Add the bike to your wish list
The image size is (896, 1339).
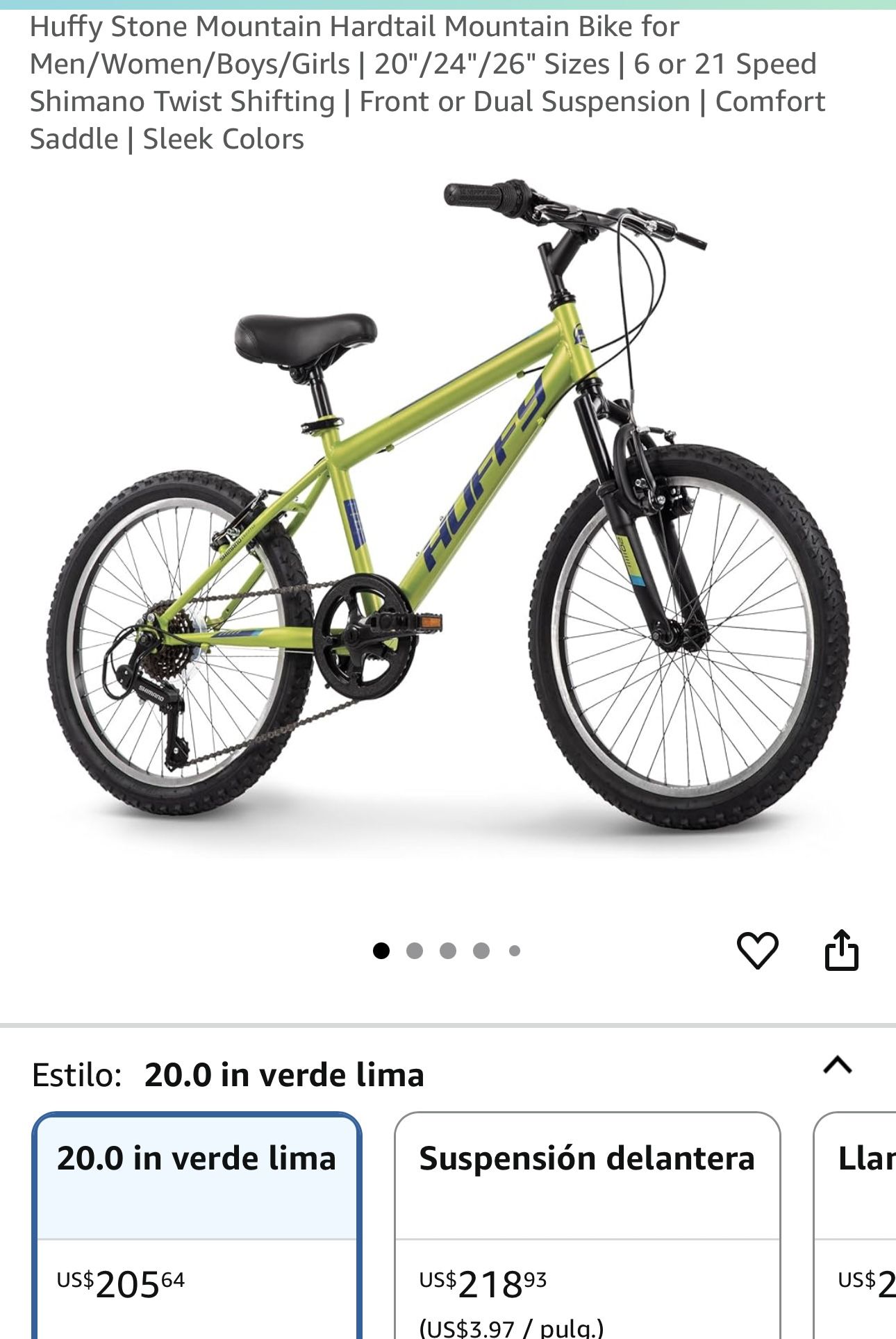pyautogui.click(x=757, y=949)
